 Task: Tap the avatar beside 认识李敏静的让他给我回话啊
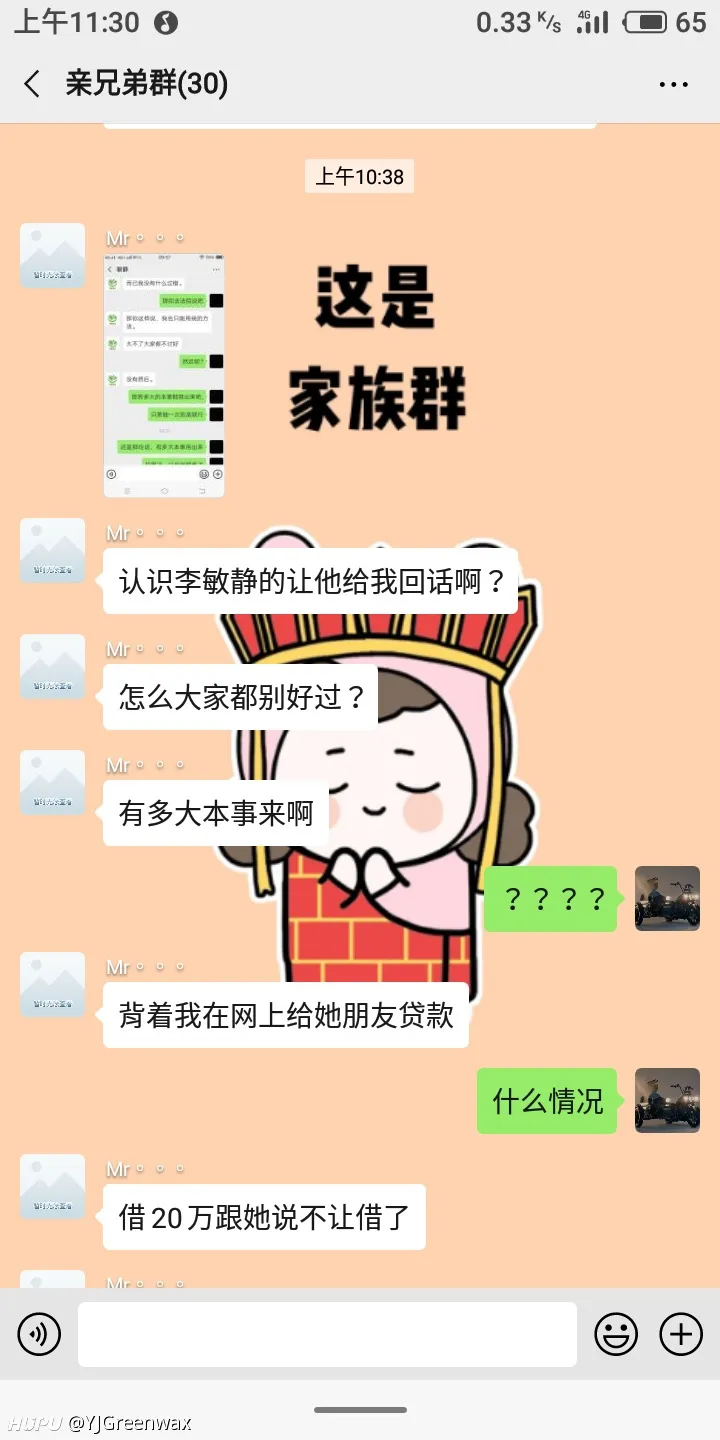[53, 551]
